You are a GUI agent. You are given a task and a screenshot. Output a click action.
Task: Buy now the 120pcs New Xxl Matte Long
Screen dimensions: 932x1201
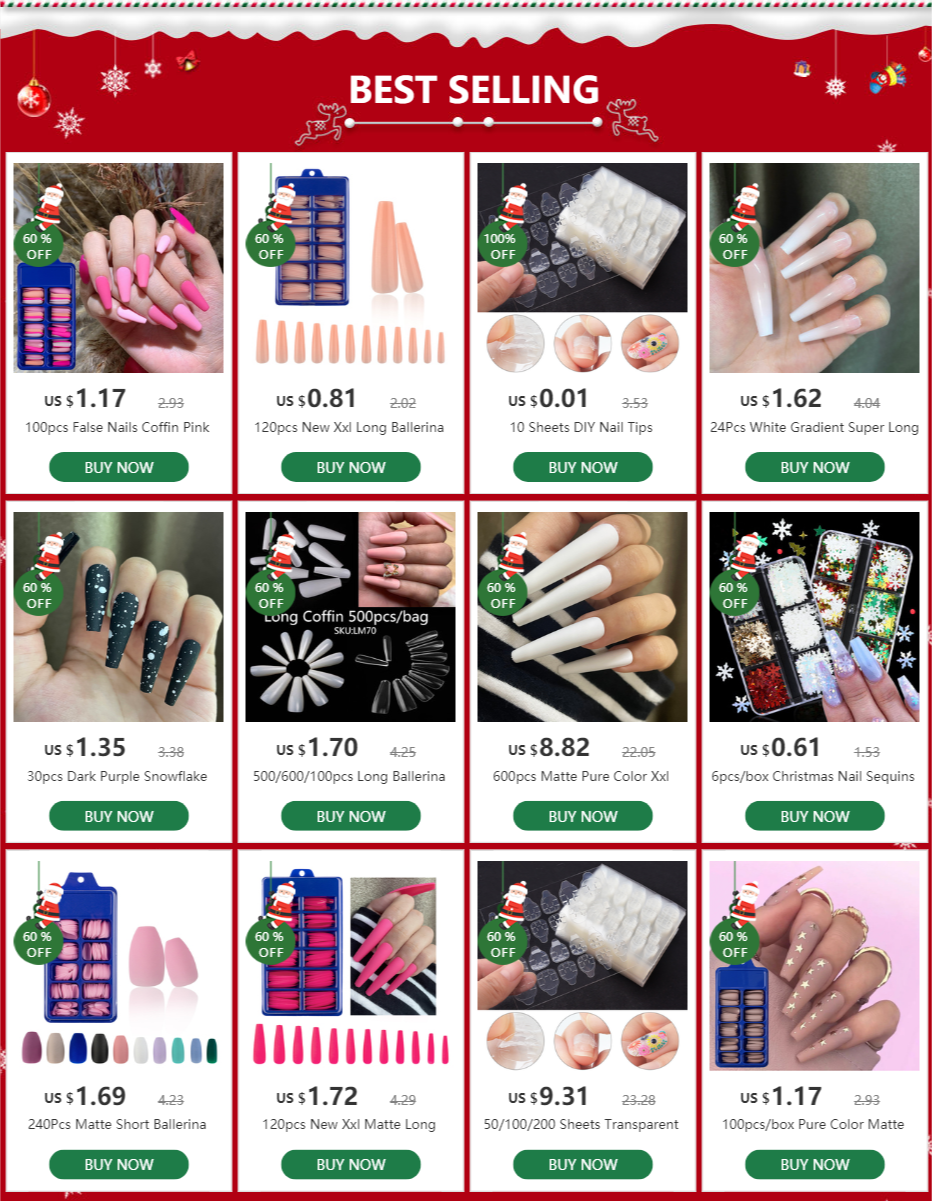coord(351,1164)
